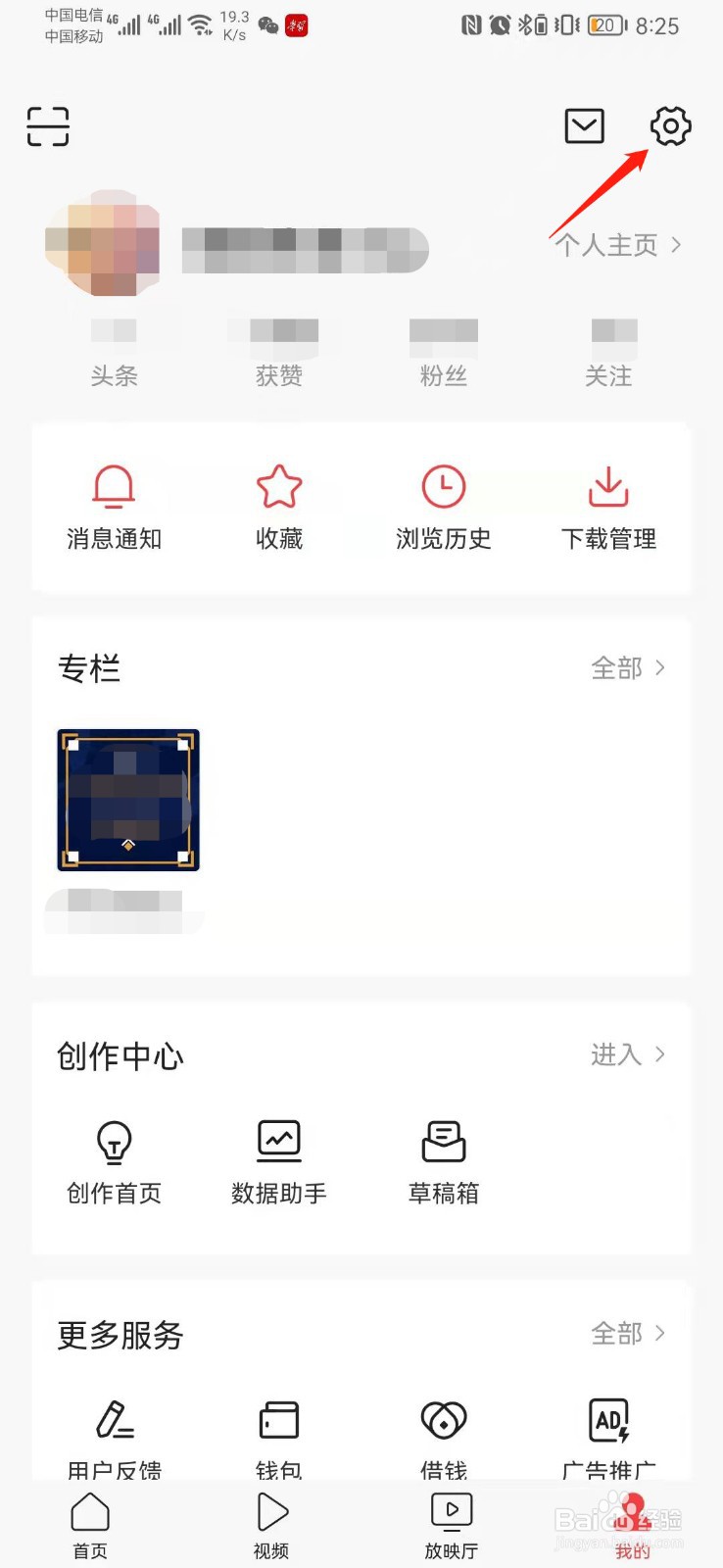Open the mail inbox icon
This screenshot has width=723, height=1568.
tap(585, 126)
